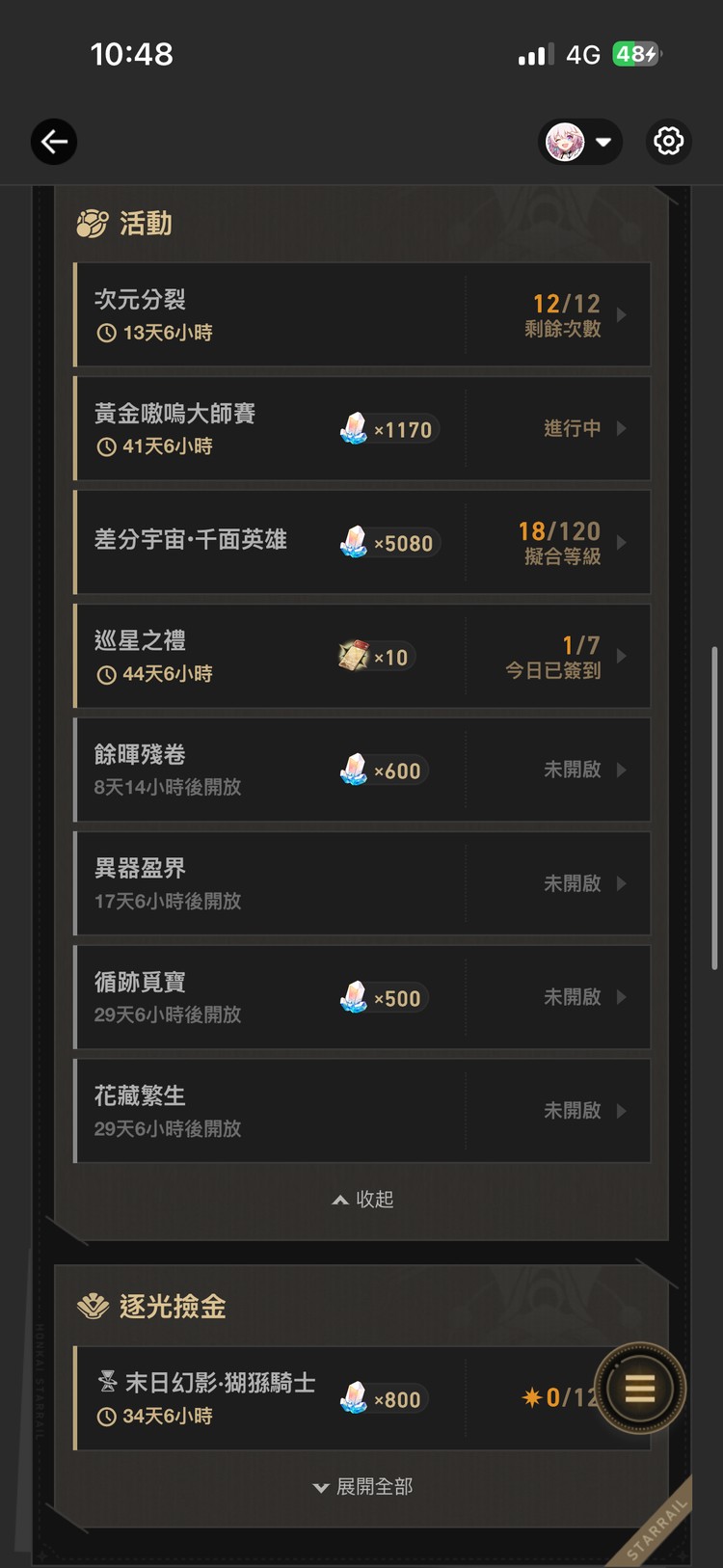The height and width of the screenshot is (1568, 723).
Task: Open the profile avatar dropdown
Action: pos(581,141)
